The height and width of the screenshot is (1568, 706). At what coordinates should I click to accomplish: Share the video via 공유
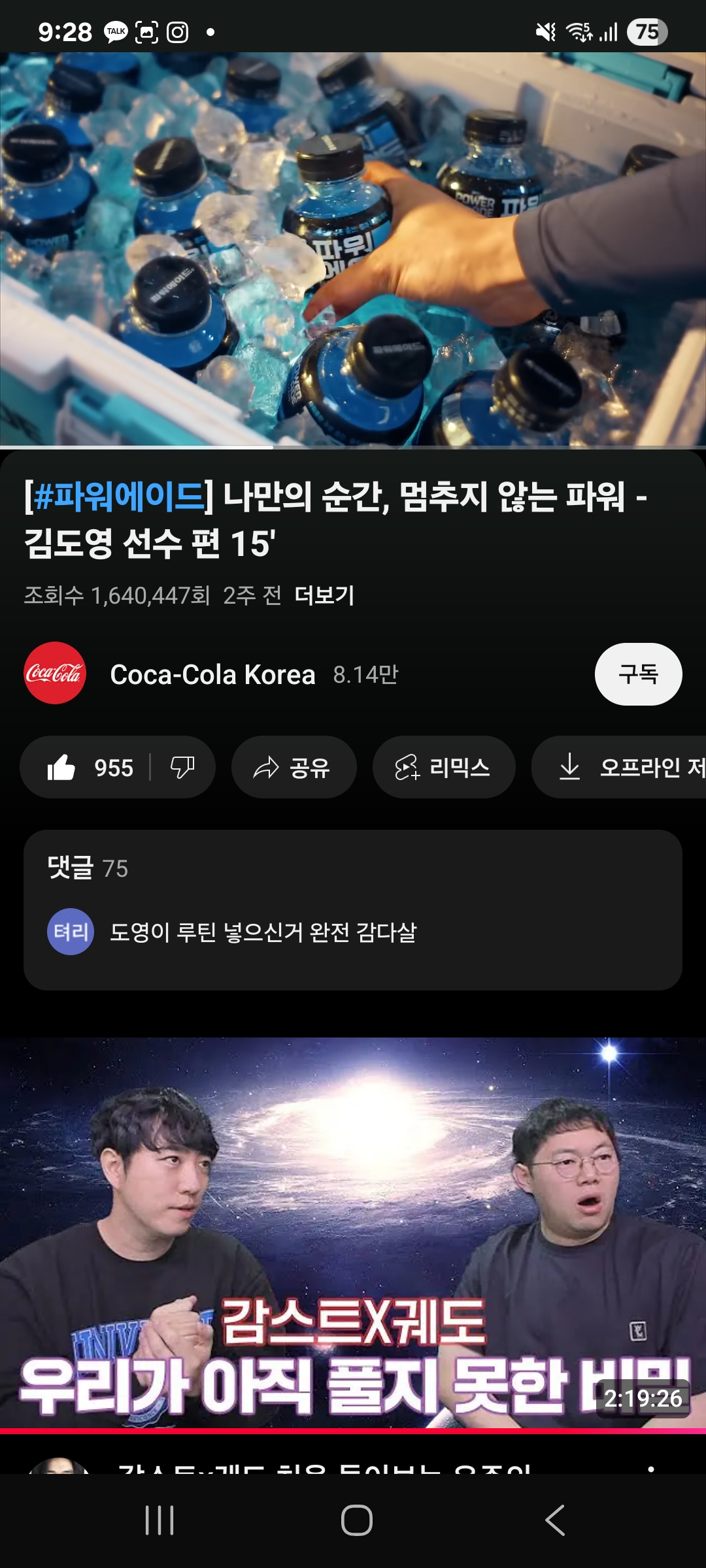pyautogui.click(x=294, y=767)
